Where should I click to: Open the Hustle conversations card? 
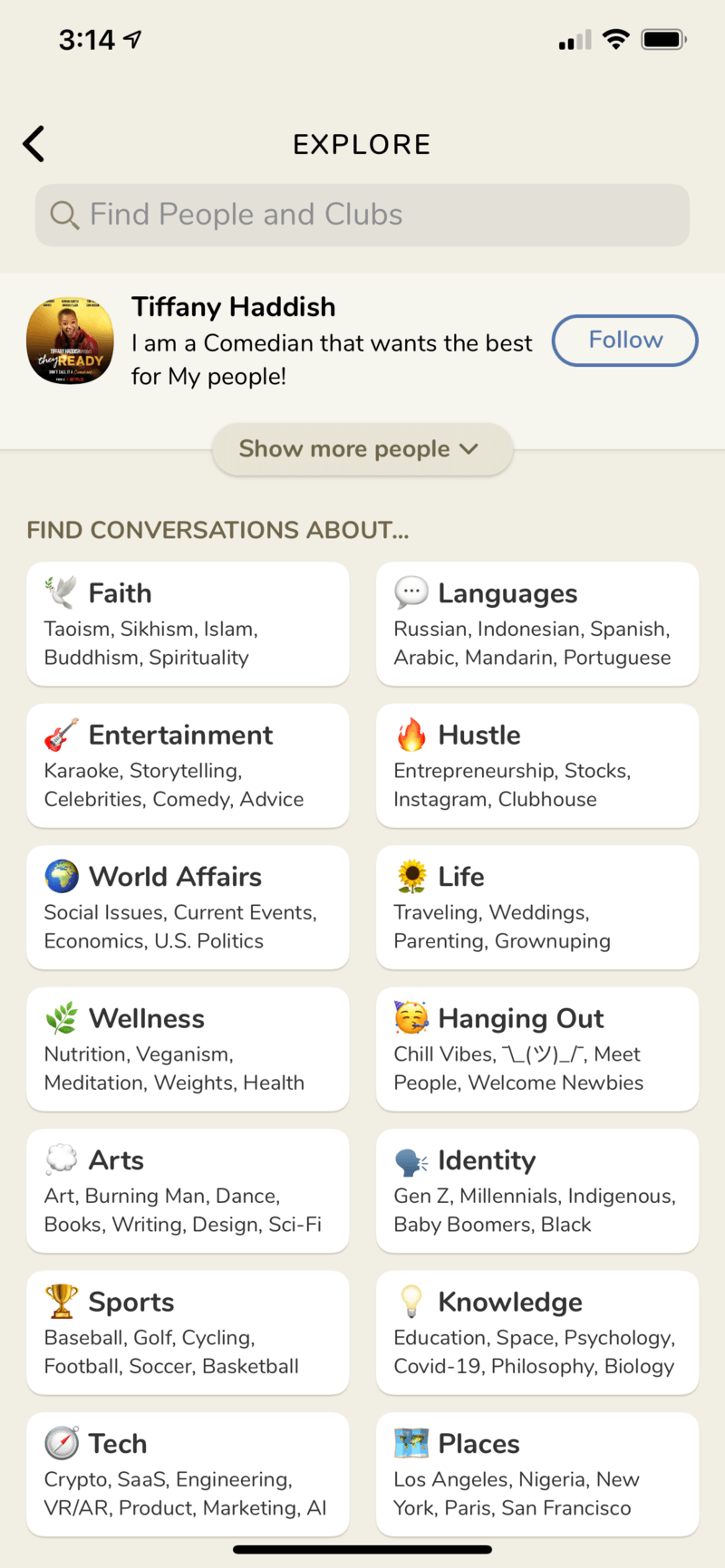537,765
